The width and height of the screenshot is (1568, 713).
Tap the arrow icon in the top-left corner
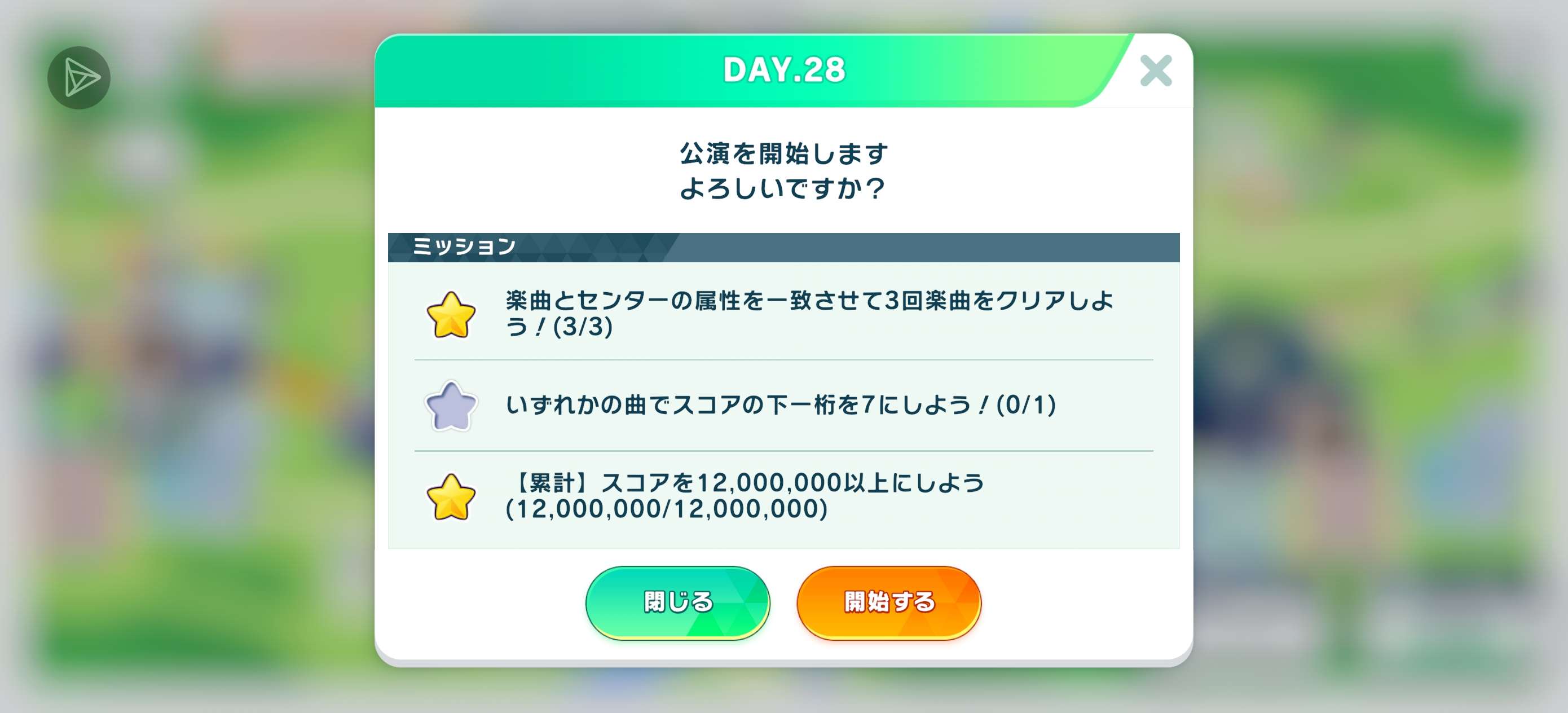(79, 78)
